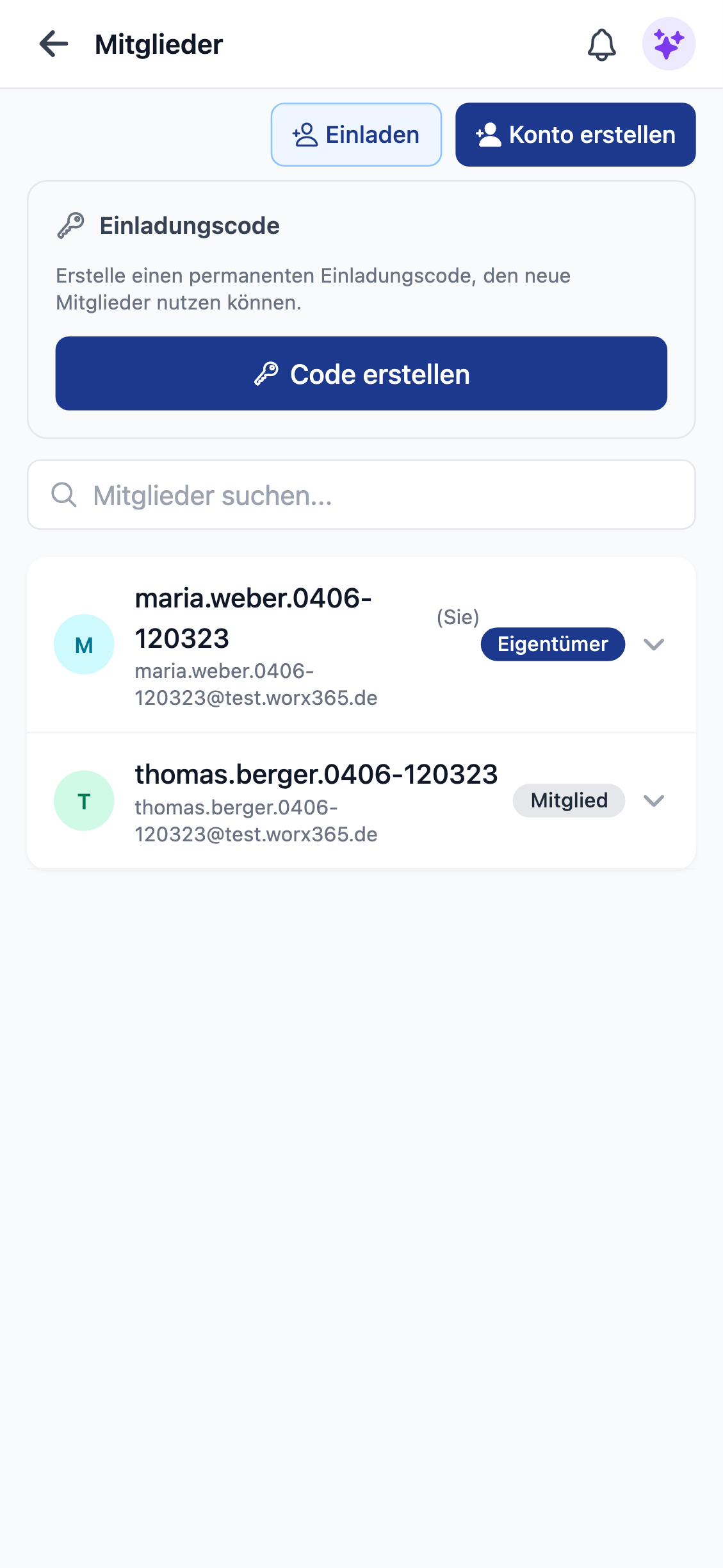723x1568 pixels.
Task: Click the person-add icon in Einladen button
Action: pyautogui.click(x=306, y=135)
